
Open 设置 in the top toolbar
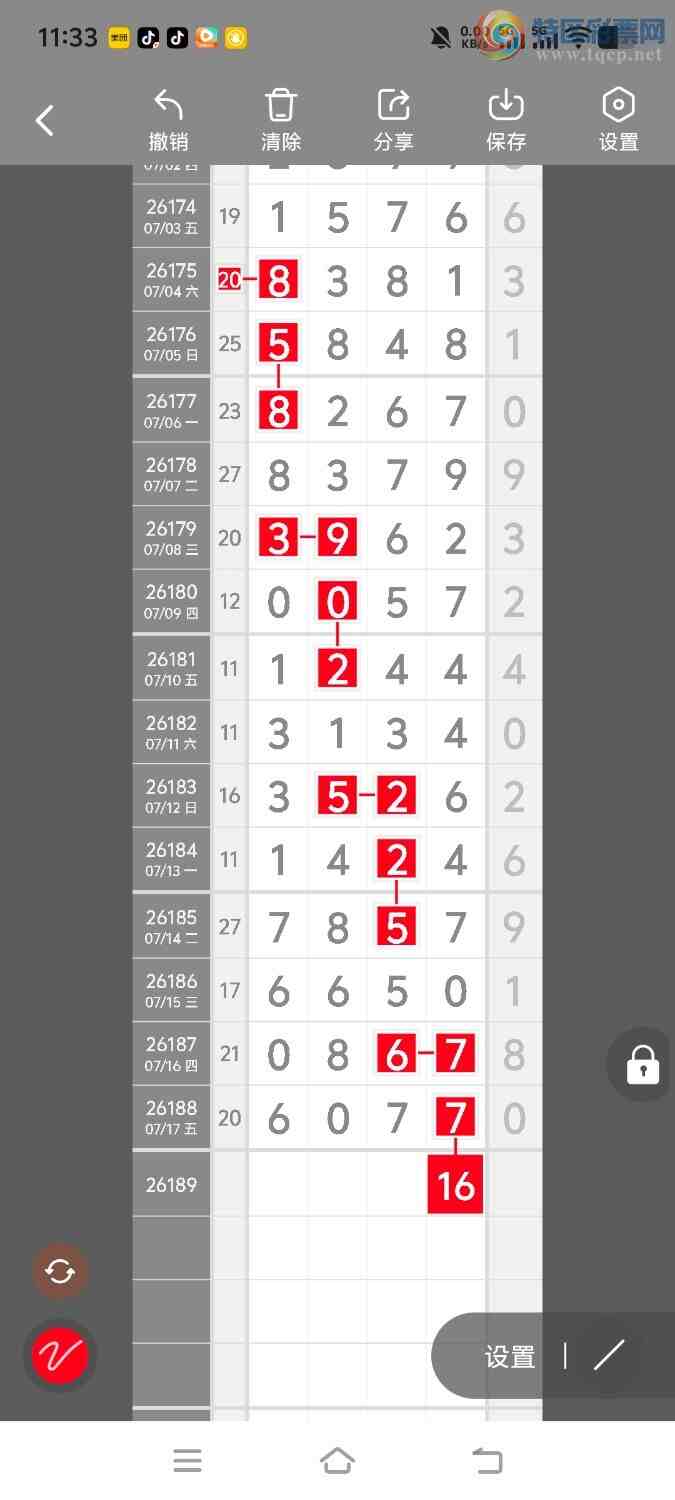pyautogui.click(x=618, y=120)
